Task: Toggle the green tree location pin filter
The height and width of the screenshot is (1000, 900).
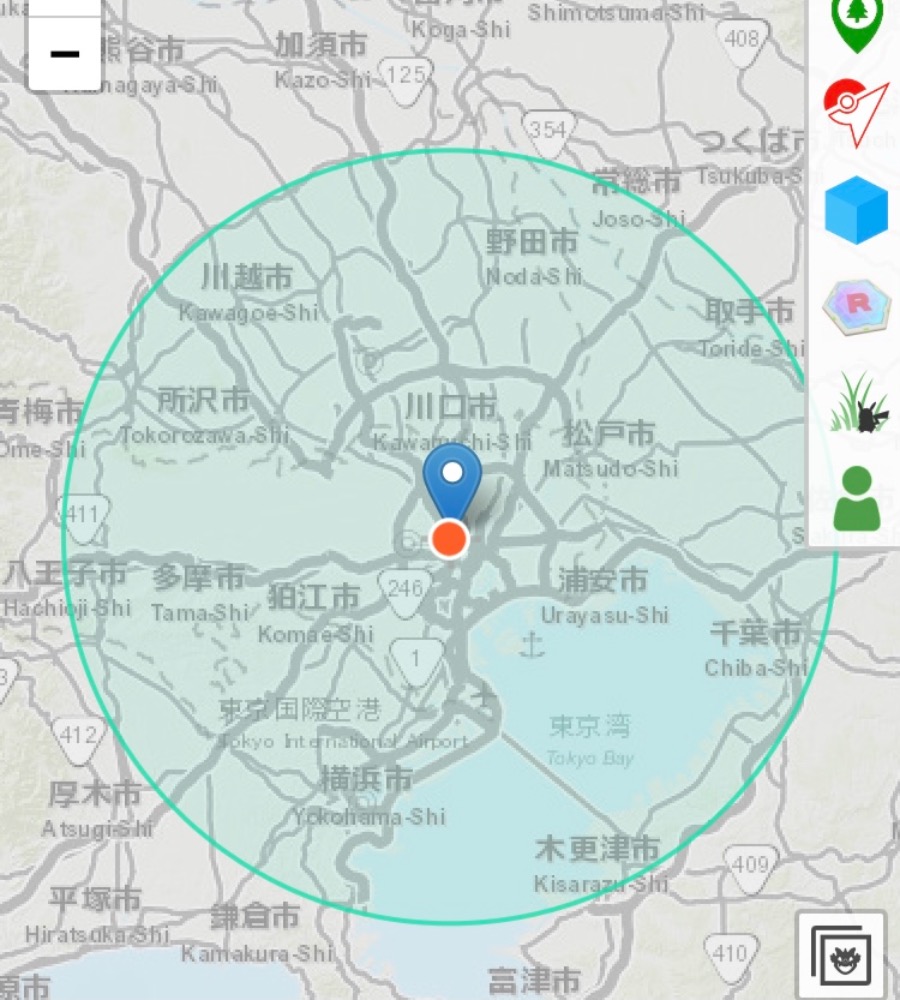Action: (x=855, y=22)
